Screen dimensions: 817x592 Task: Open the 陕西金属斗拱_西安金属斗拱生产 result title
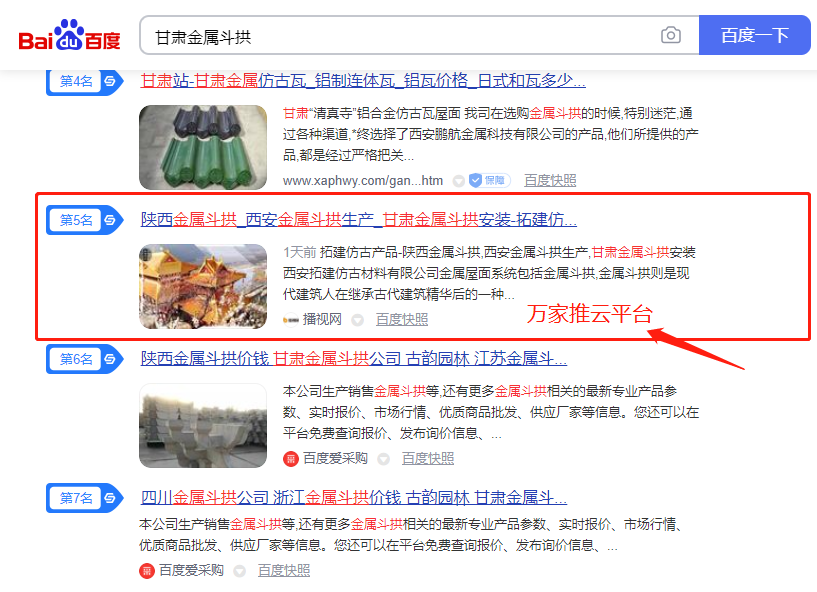click(358, 219)
